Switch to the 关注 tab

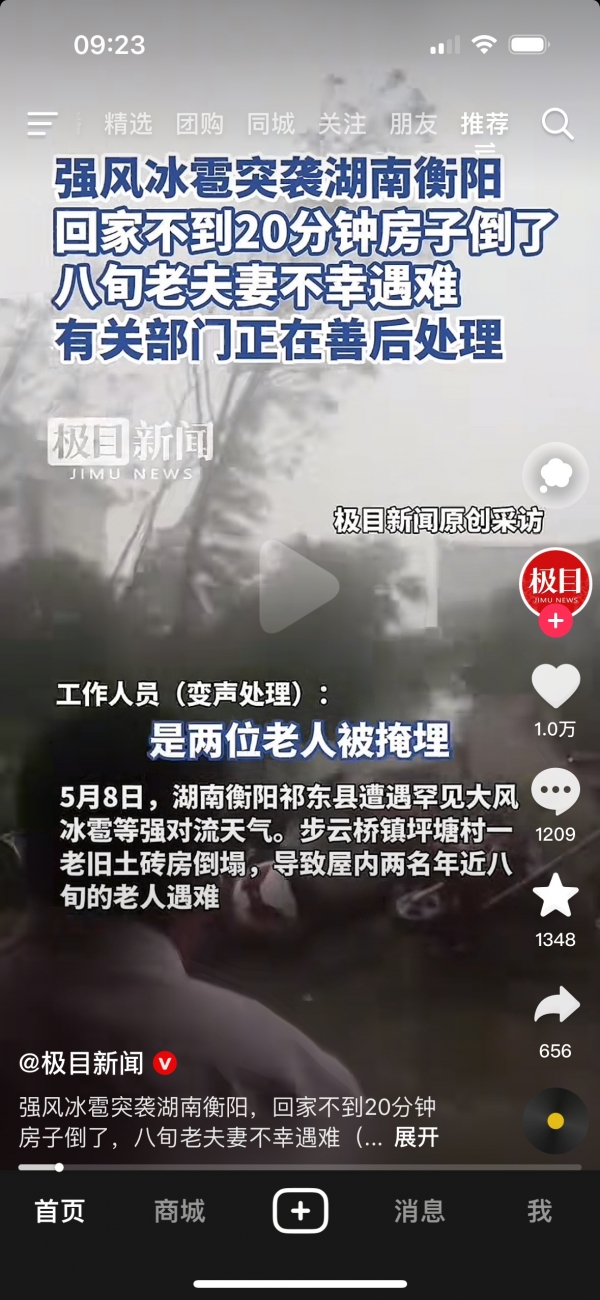[x=342, y=124]
